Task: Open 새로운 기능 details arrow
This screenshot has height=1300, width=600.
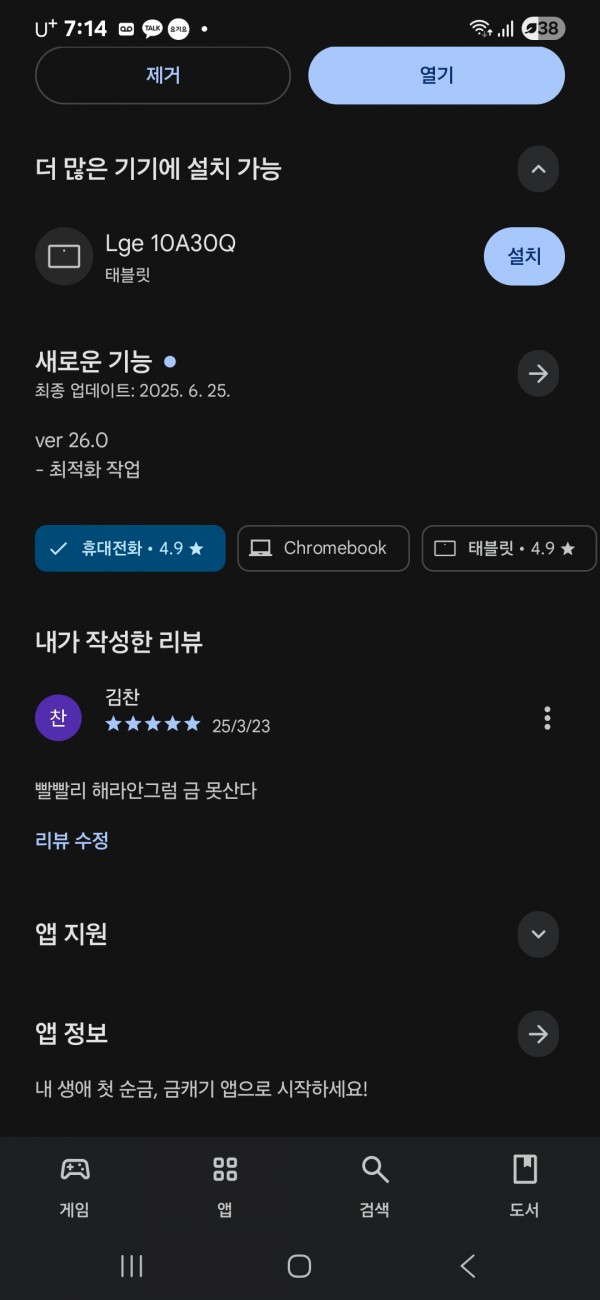Action: click(538, 374)
